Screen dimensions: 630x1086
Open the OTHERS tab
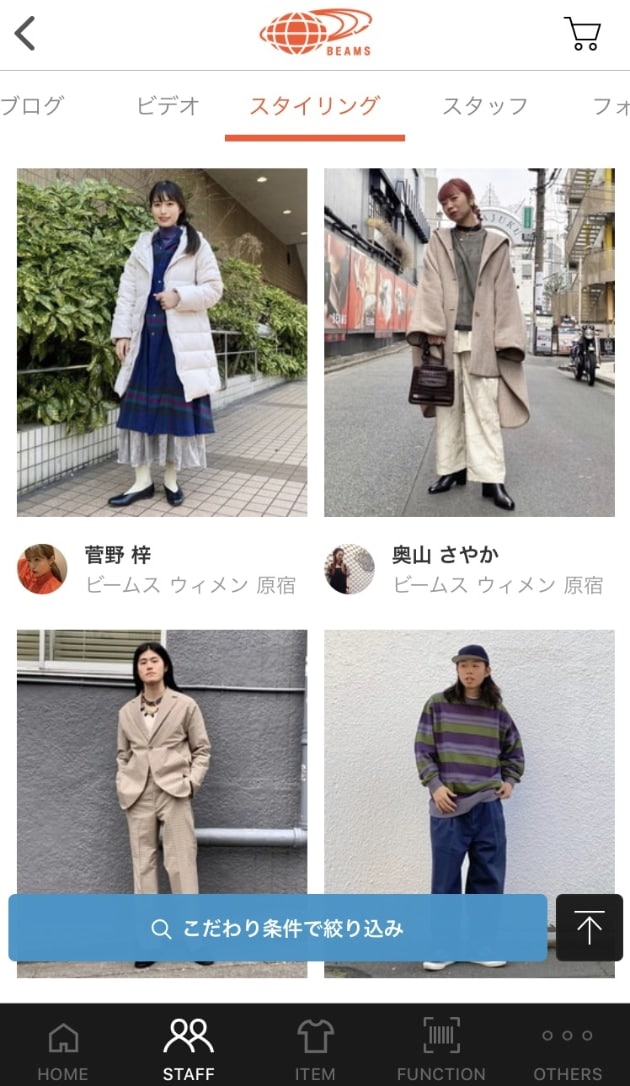pos(567,1050)
